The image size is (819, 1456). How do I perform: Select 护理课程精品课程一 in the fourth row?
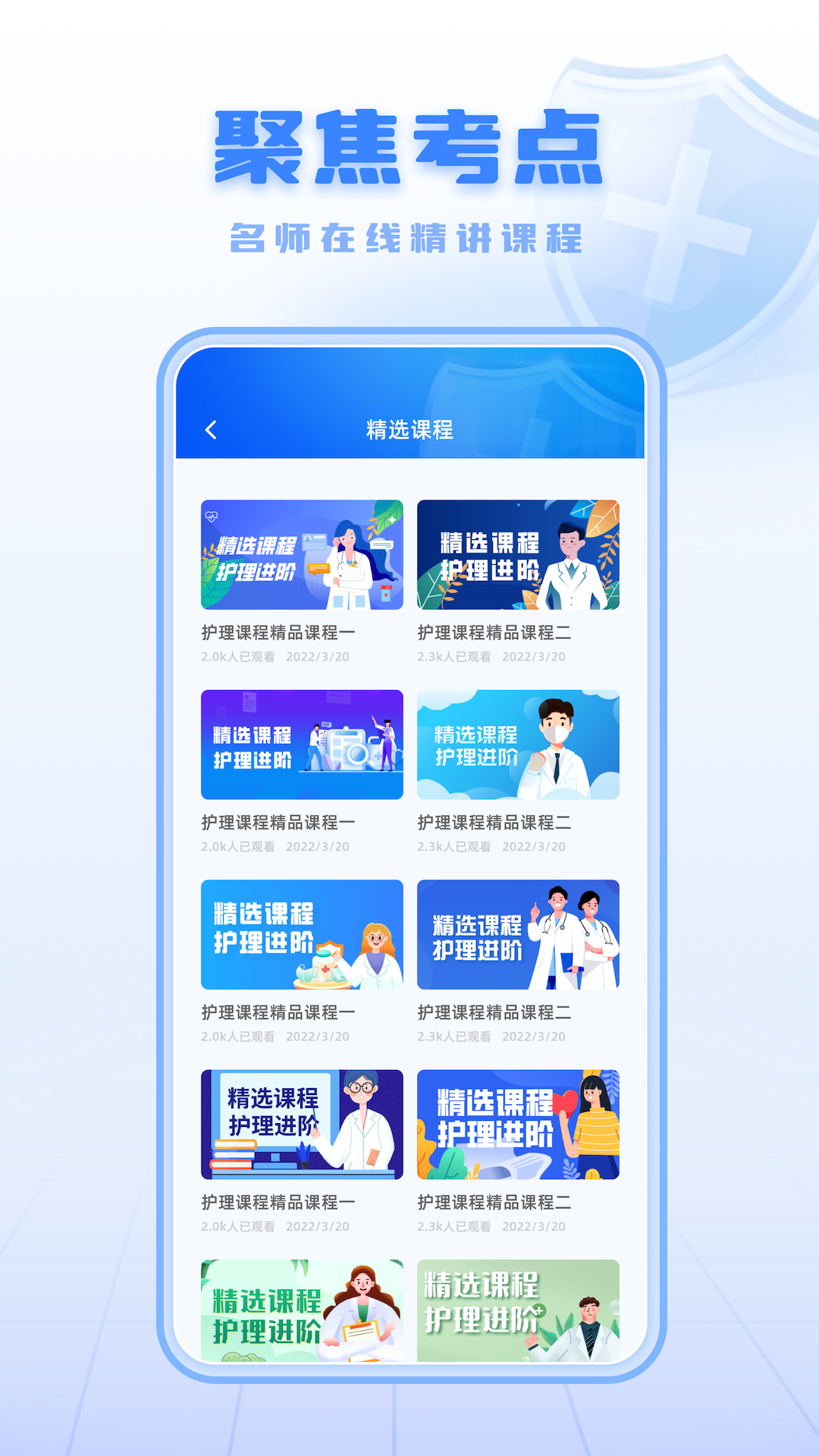pyautogui.click(x=278, y=1199)
